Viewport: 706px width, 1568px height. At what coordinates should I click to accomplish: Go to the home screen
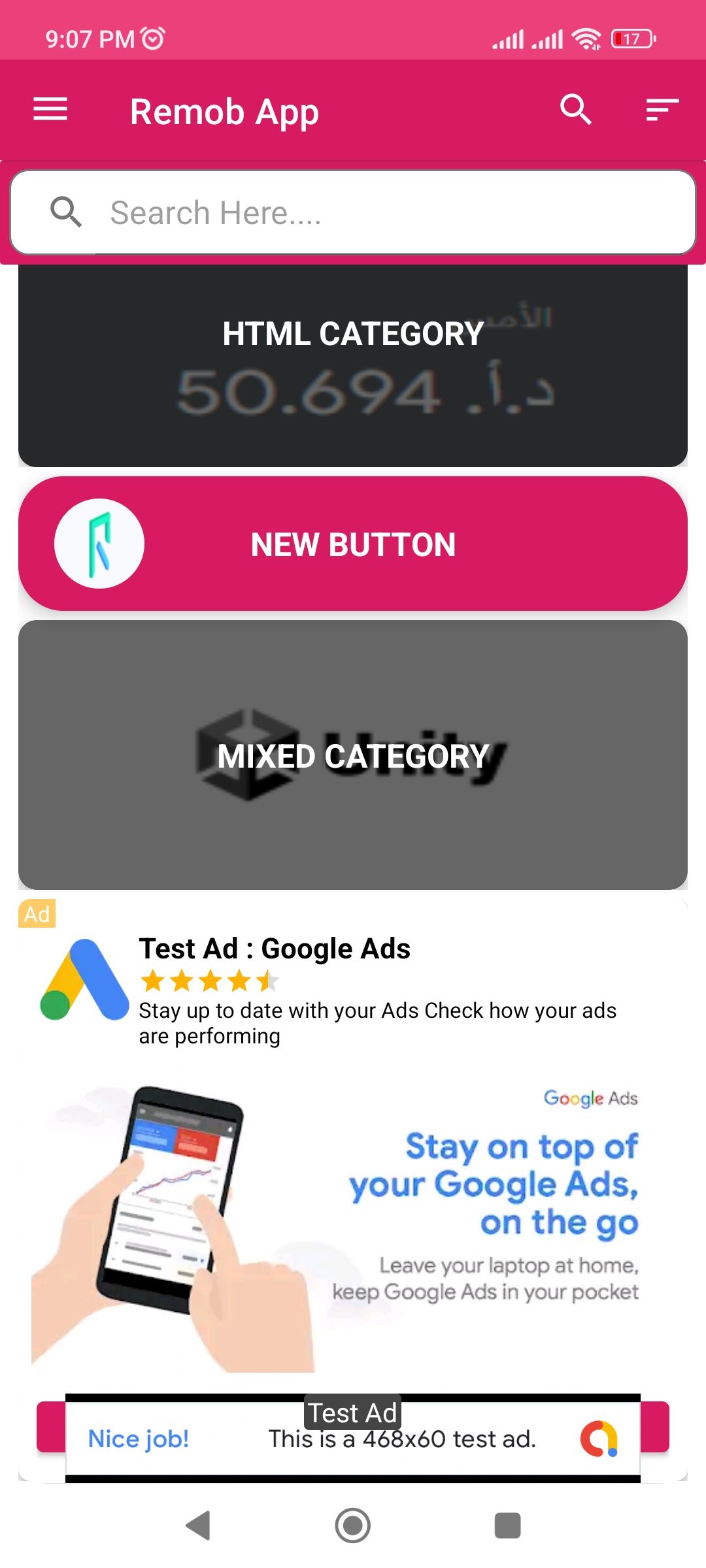click(353, 1526)
